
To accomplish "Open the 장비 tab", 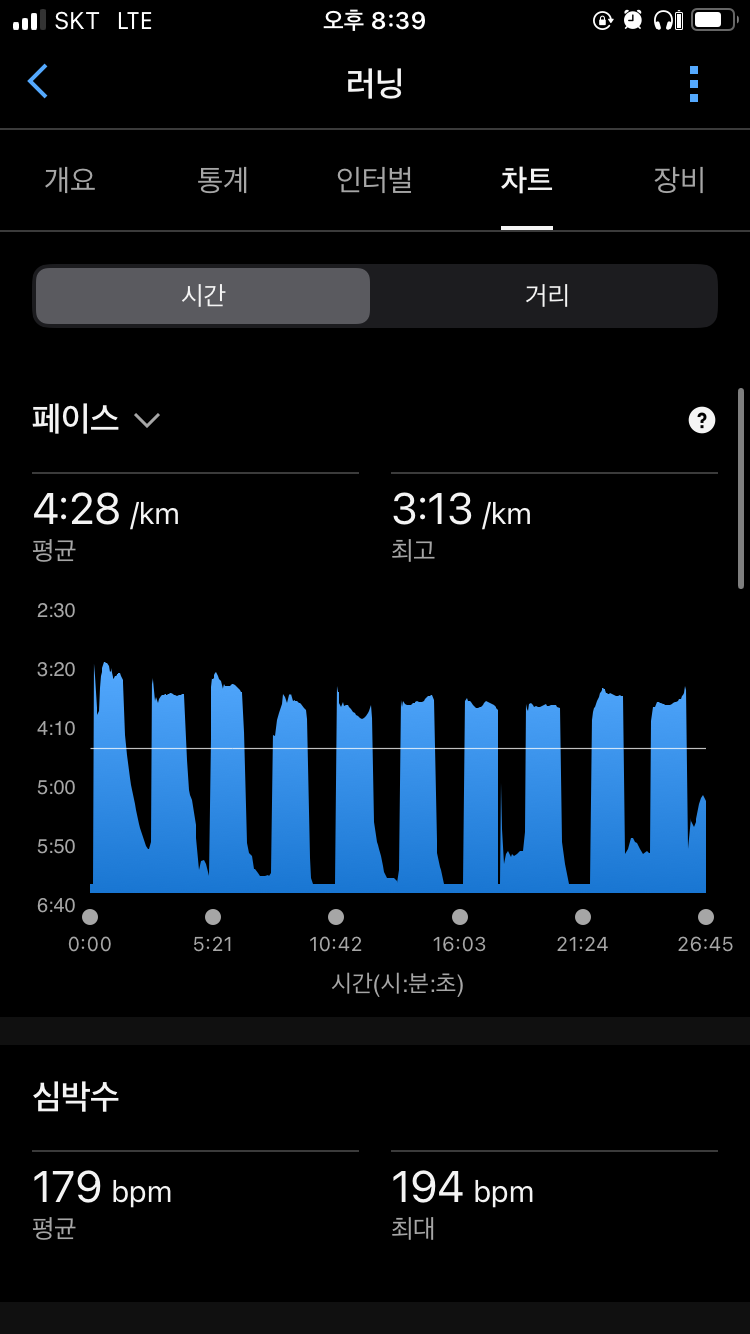I will pyautogui.click(x=679, y=180).
